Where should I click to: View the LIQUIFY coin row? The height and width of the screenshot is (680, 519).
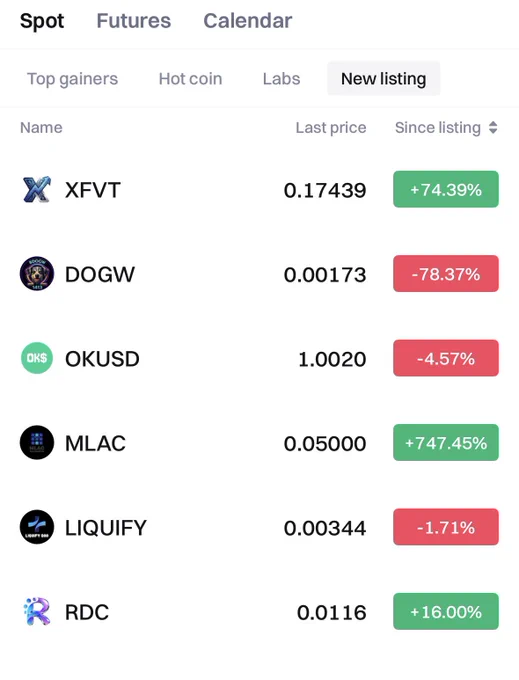[259, 527]
